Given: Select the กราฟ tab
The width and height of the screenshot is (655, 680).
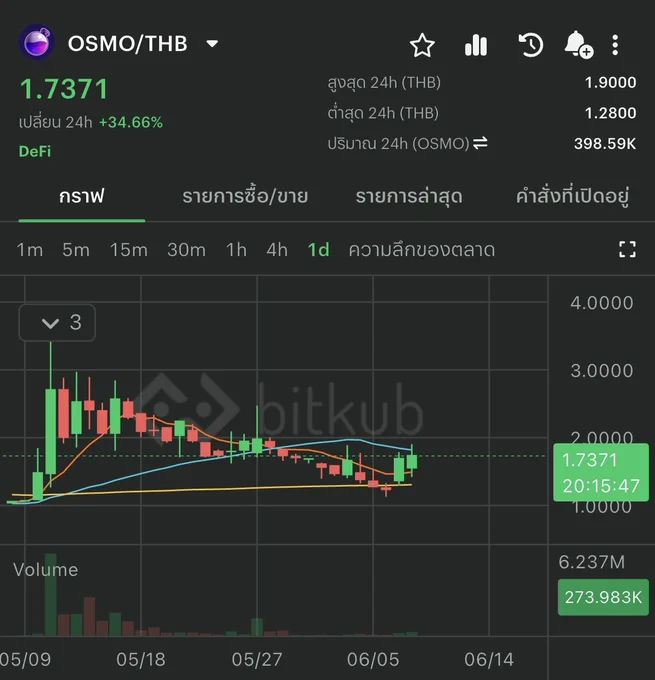Looking at the screenshot, I should click(82, 196).
